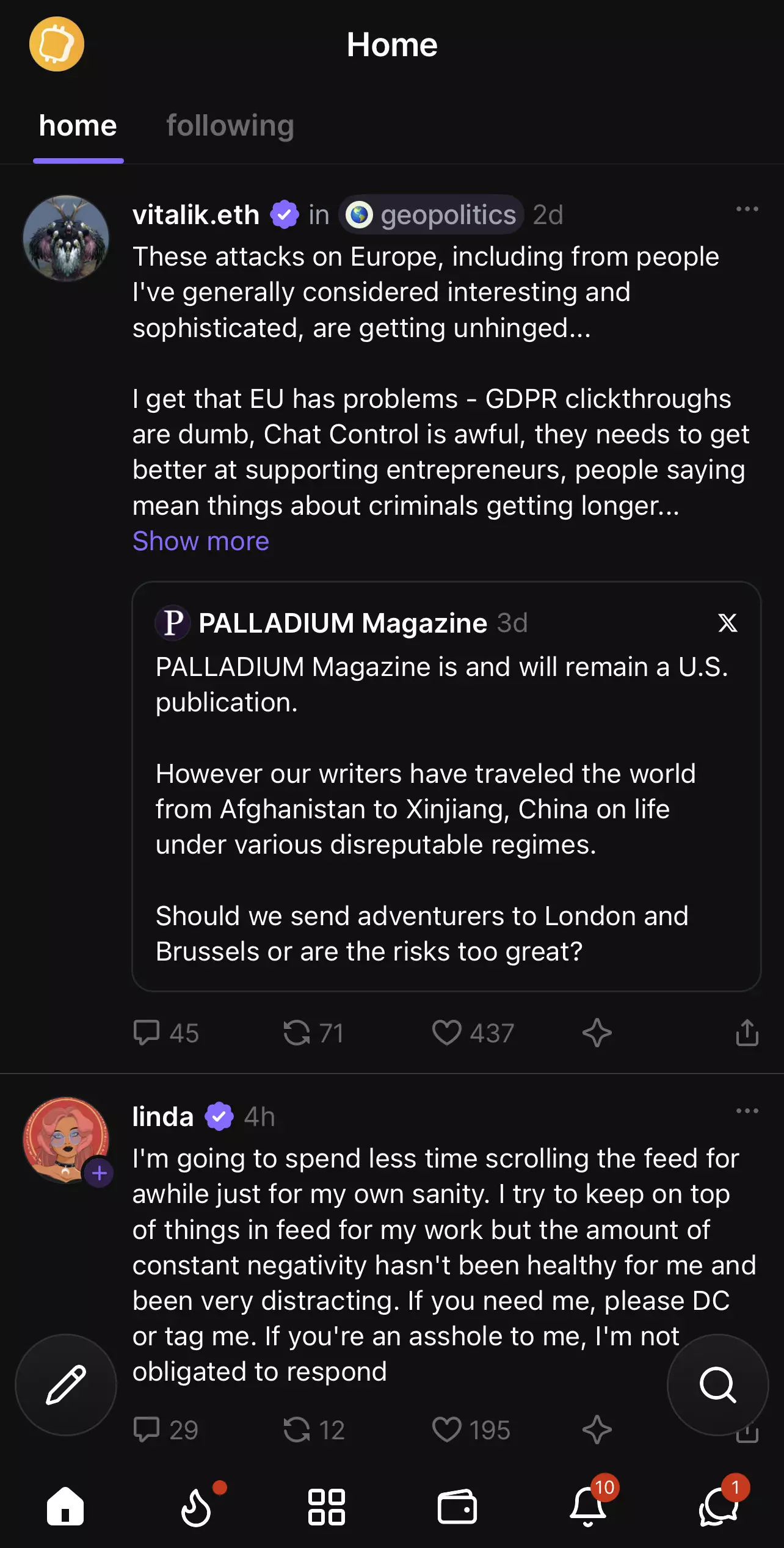
Task: Open the notifications bell
Action: [x=588, y=1507]
